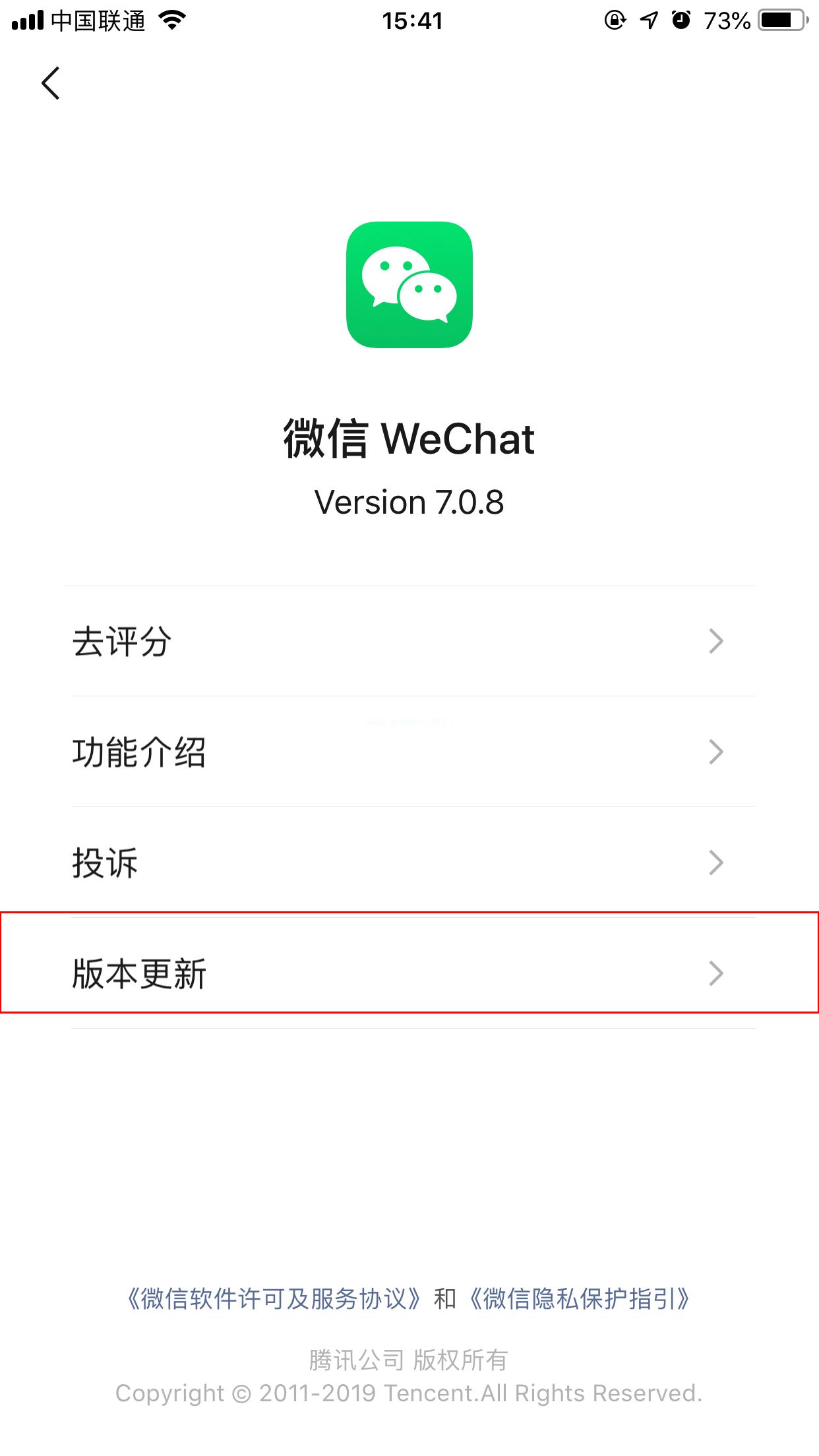Tap the Wi-Fi icon in status bar

pyautogui.click(x=170, y=18)
